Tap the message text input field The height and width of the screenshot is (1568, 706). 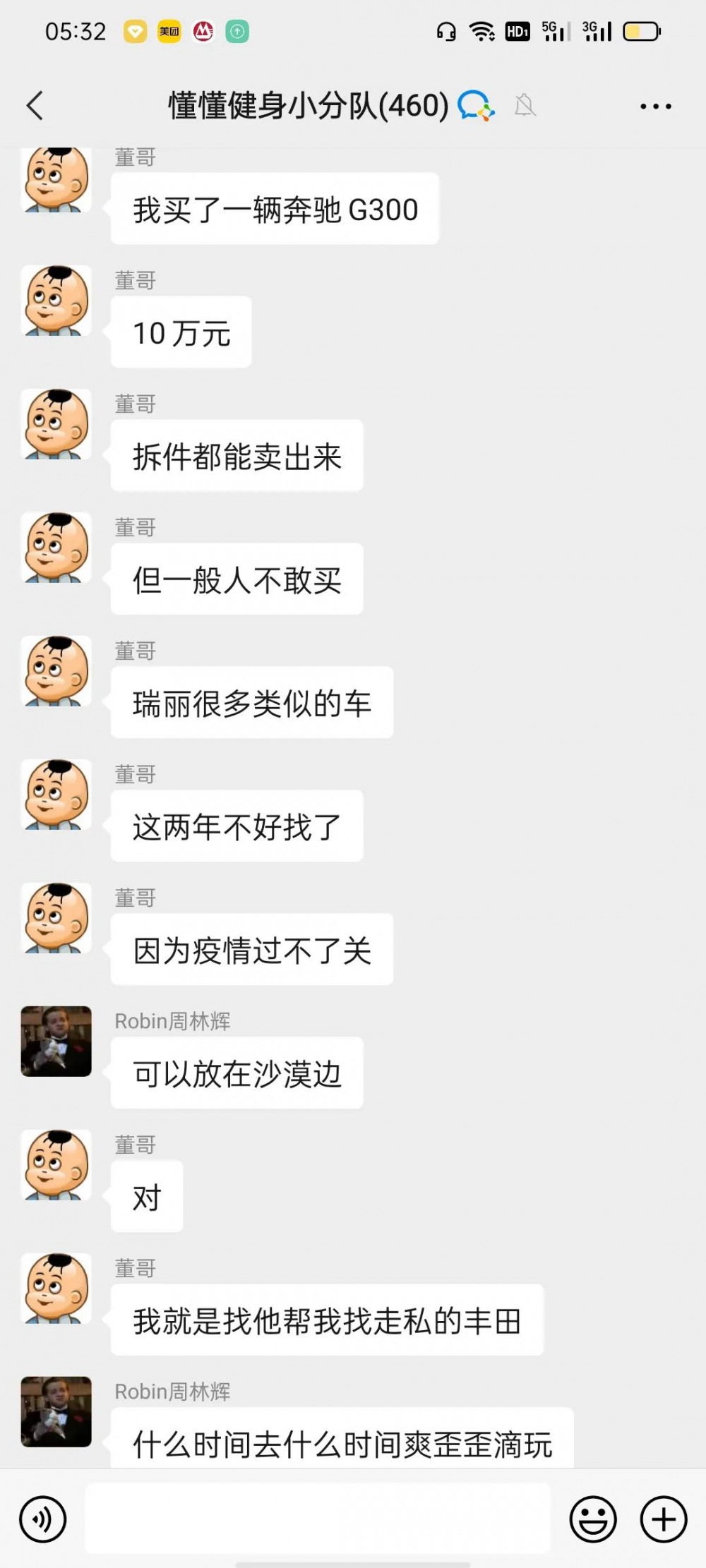[x=318, y=1519]
